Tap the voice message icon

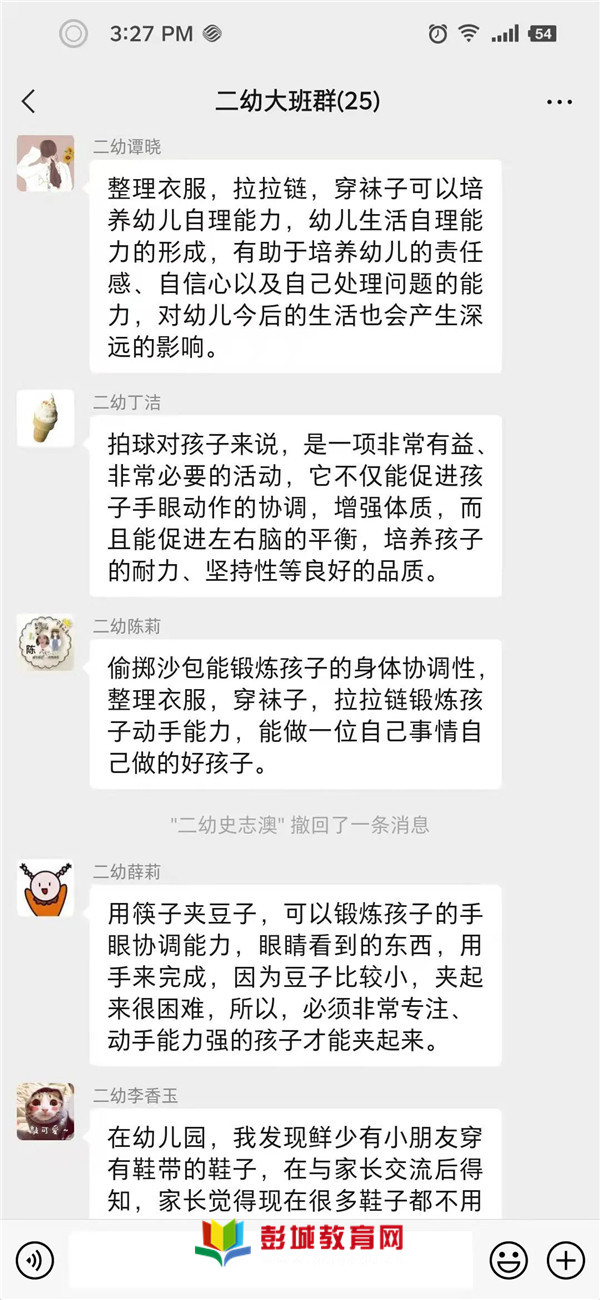(x=35, y=1259)
